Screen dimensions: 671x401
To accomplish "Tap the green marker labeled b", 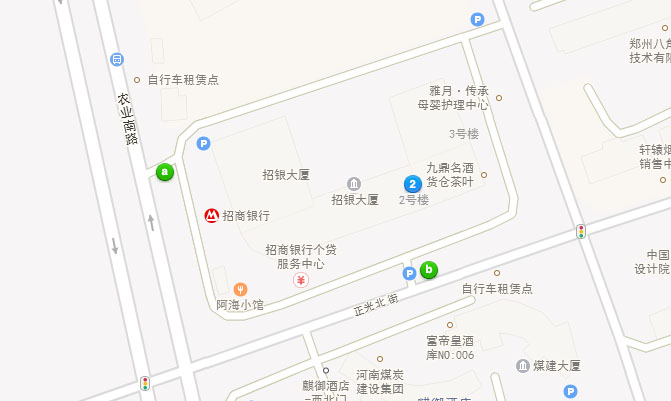I will pyautogui.click(x=428, y=269).
